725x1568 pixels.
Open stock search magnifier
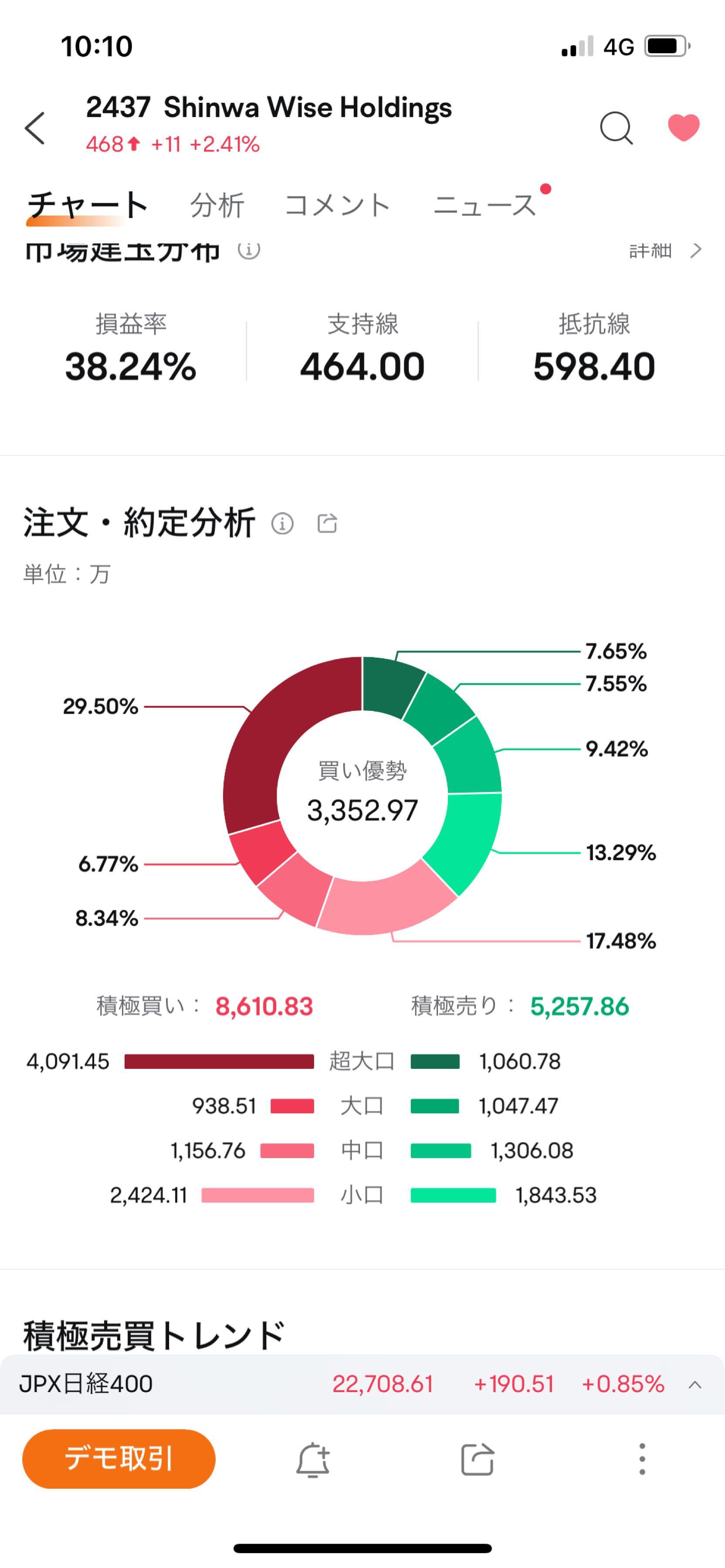click(x=616, y=128)
